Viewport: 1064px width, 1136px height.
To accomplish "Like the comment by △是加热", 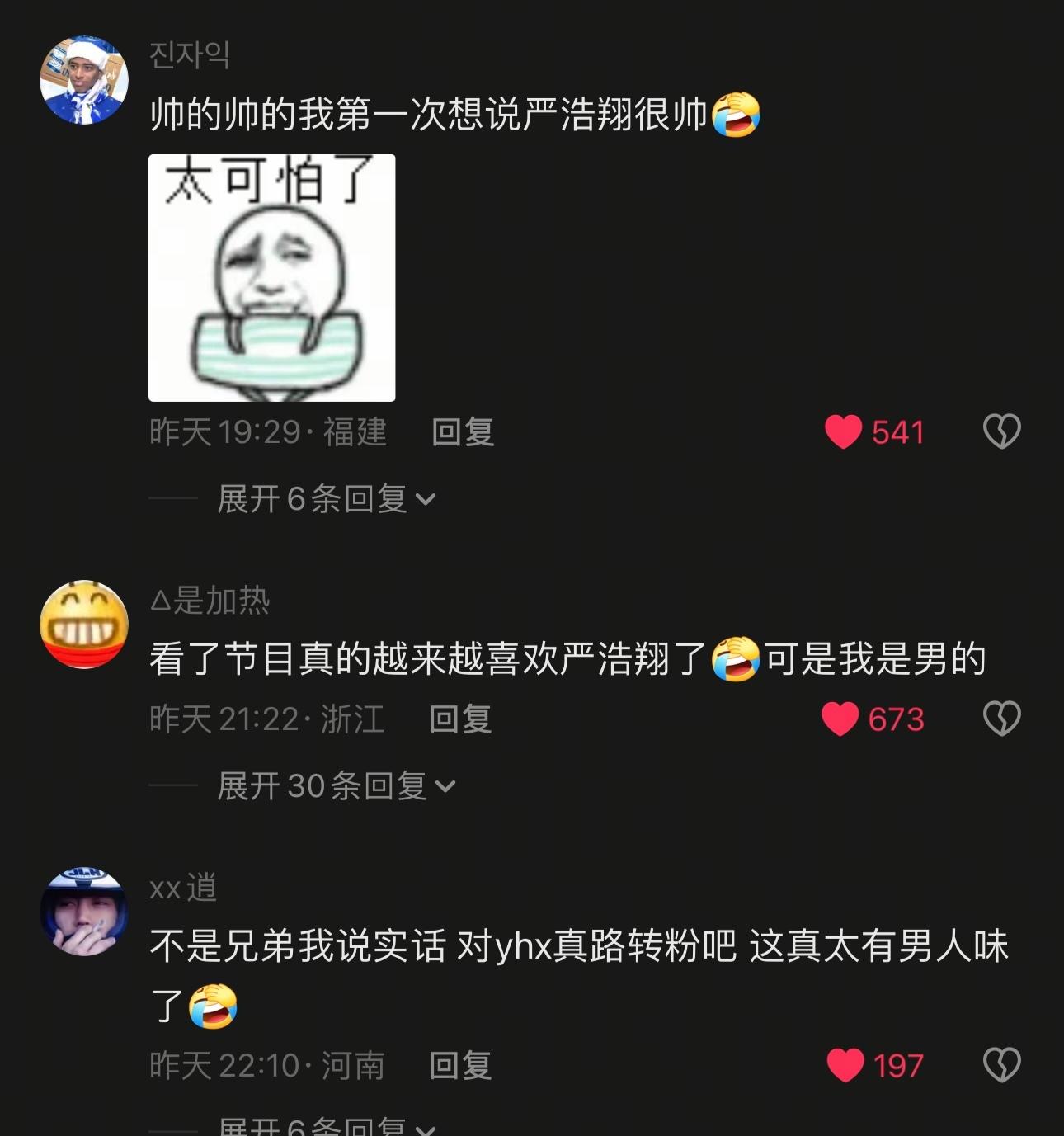I will [x=841, y=719].
